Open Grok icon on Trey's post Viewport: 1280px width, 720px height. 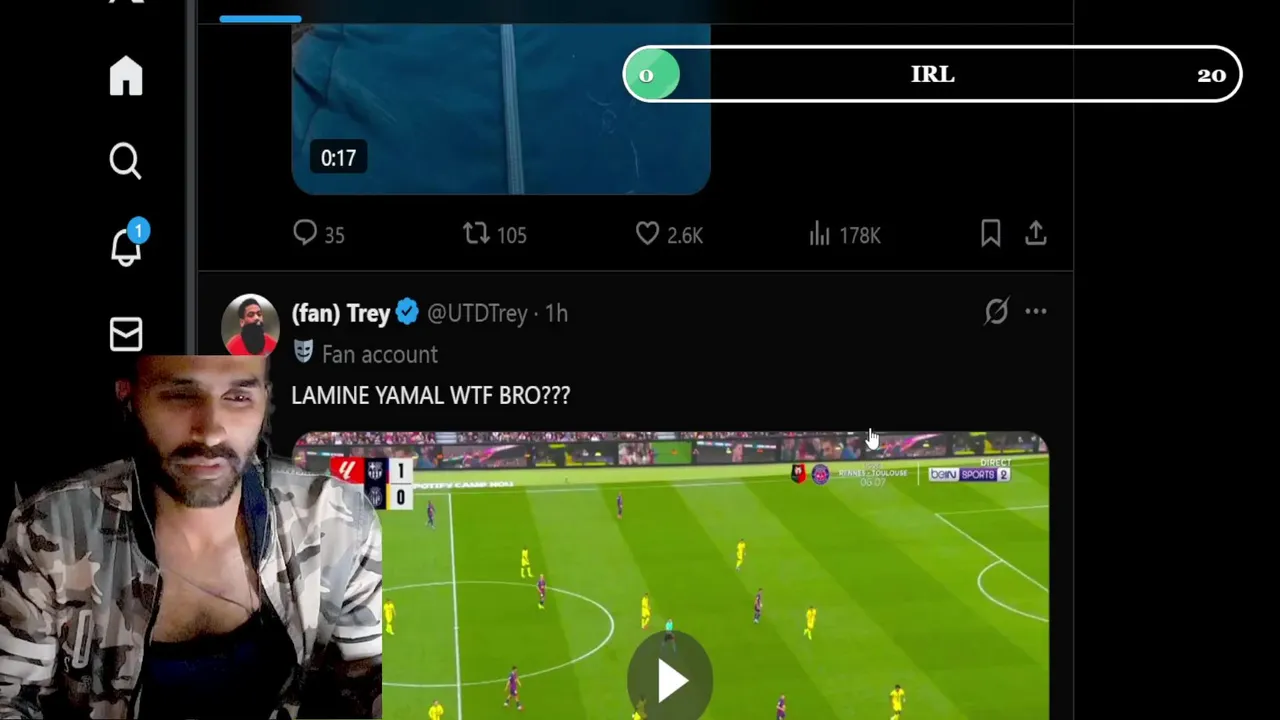[996, 312]
